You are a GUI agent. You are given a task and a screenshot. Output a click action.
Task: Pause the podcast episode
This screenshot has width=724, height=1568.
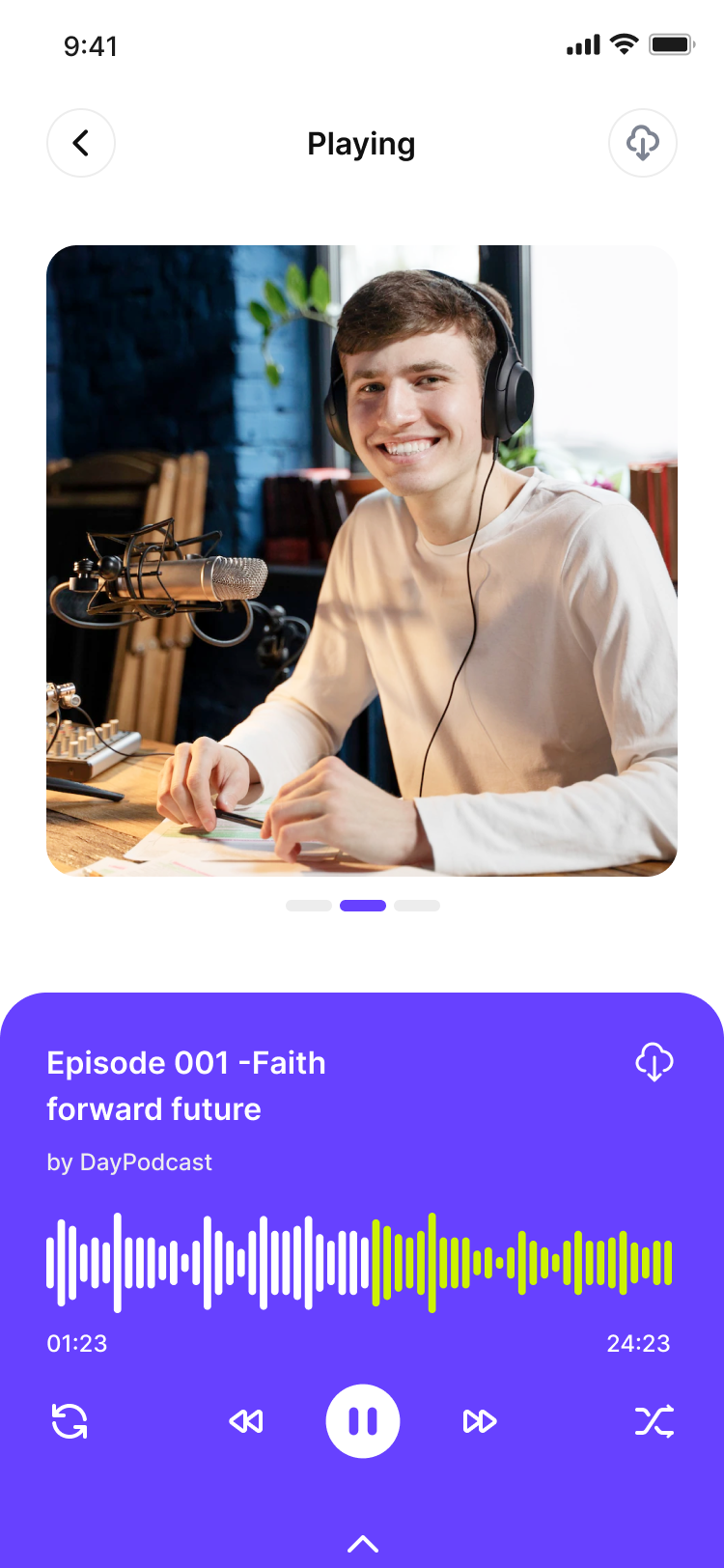point(363,1421)
